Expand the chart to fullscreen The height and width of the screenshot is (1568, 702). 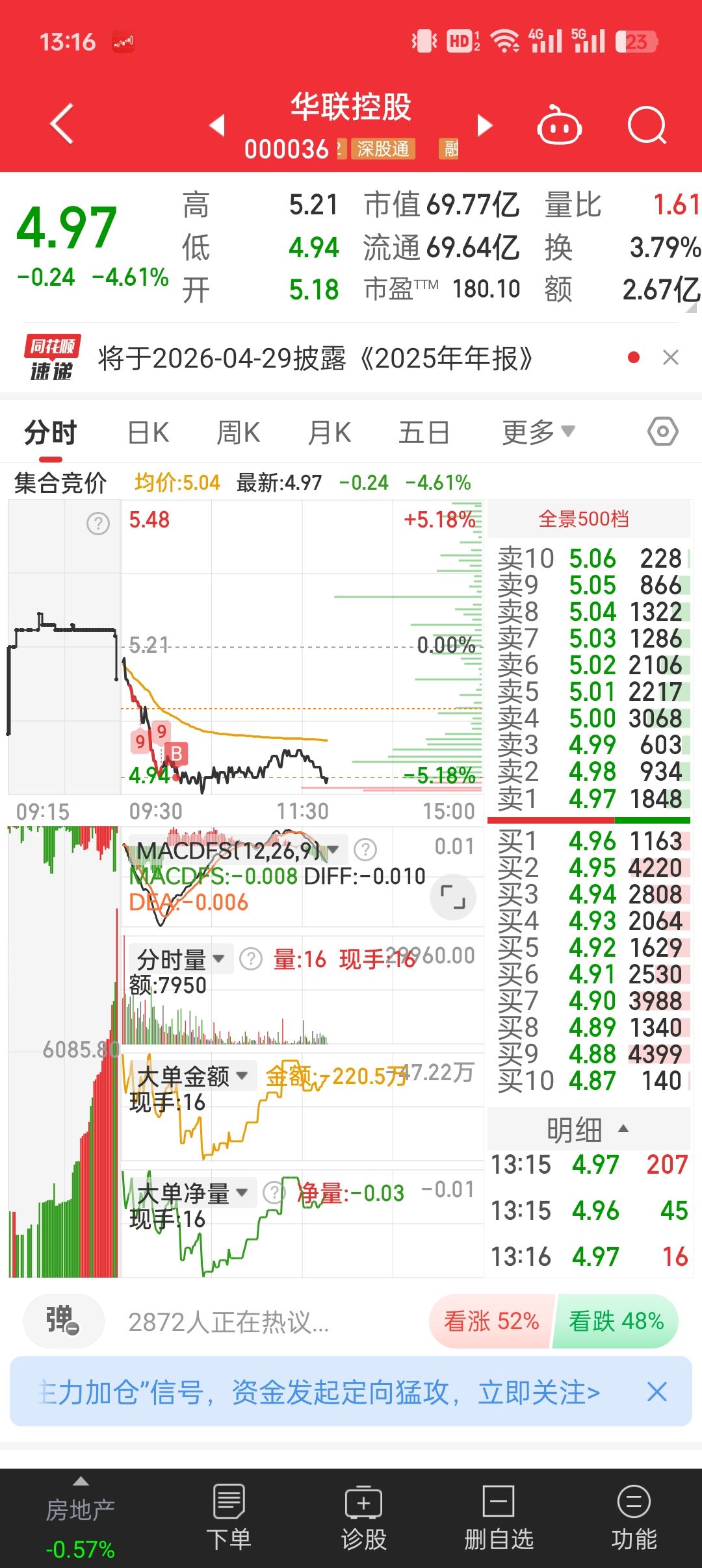point(452,897)
